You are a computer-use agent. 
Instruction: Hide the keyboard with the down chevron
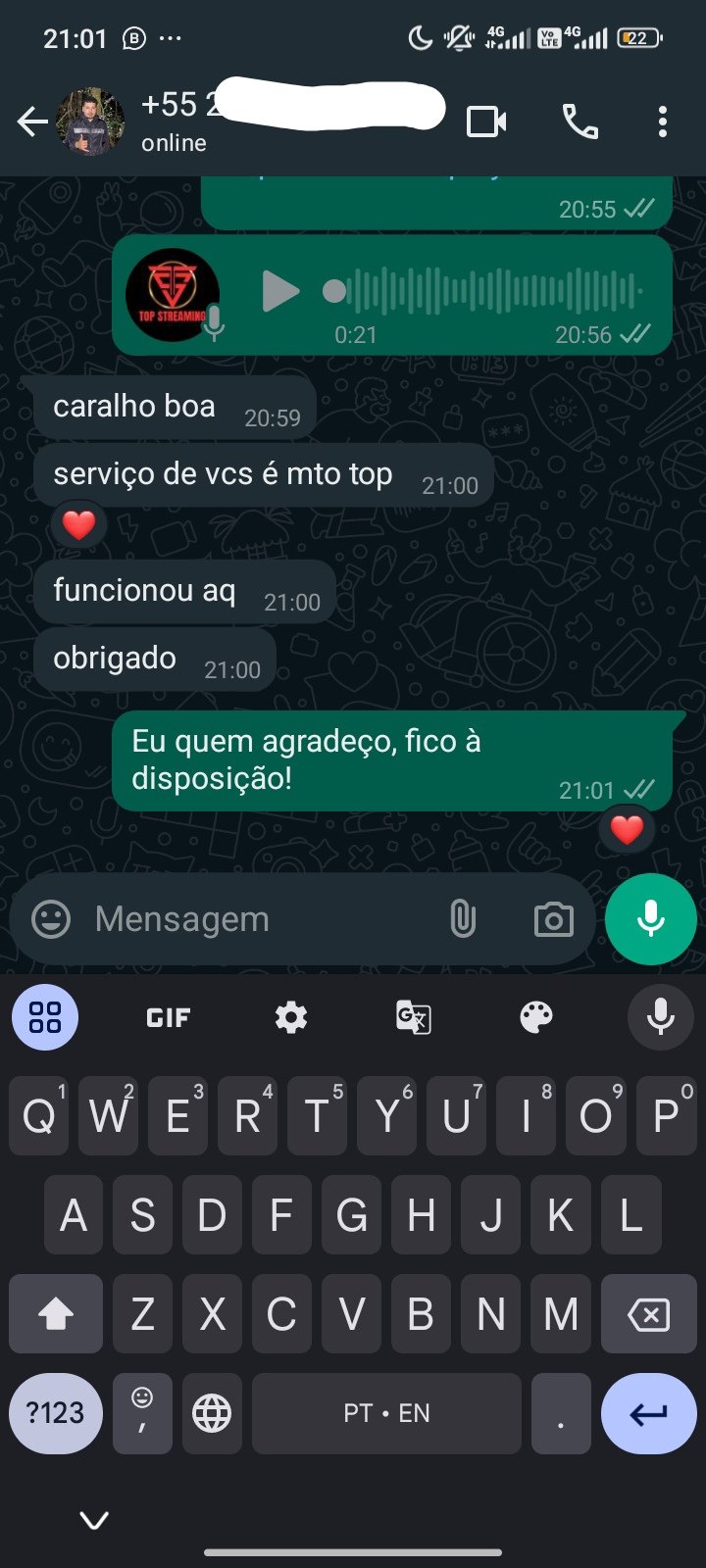click(x=94, y=1520)
